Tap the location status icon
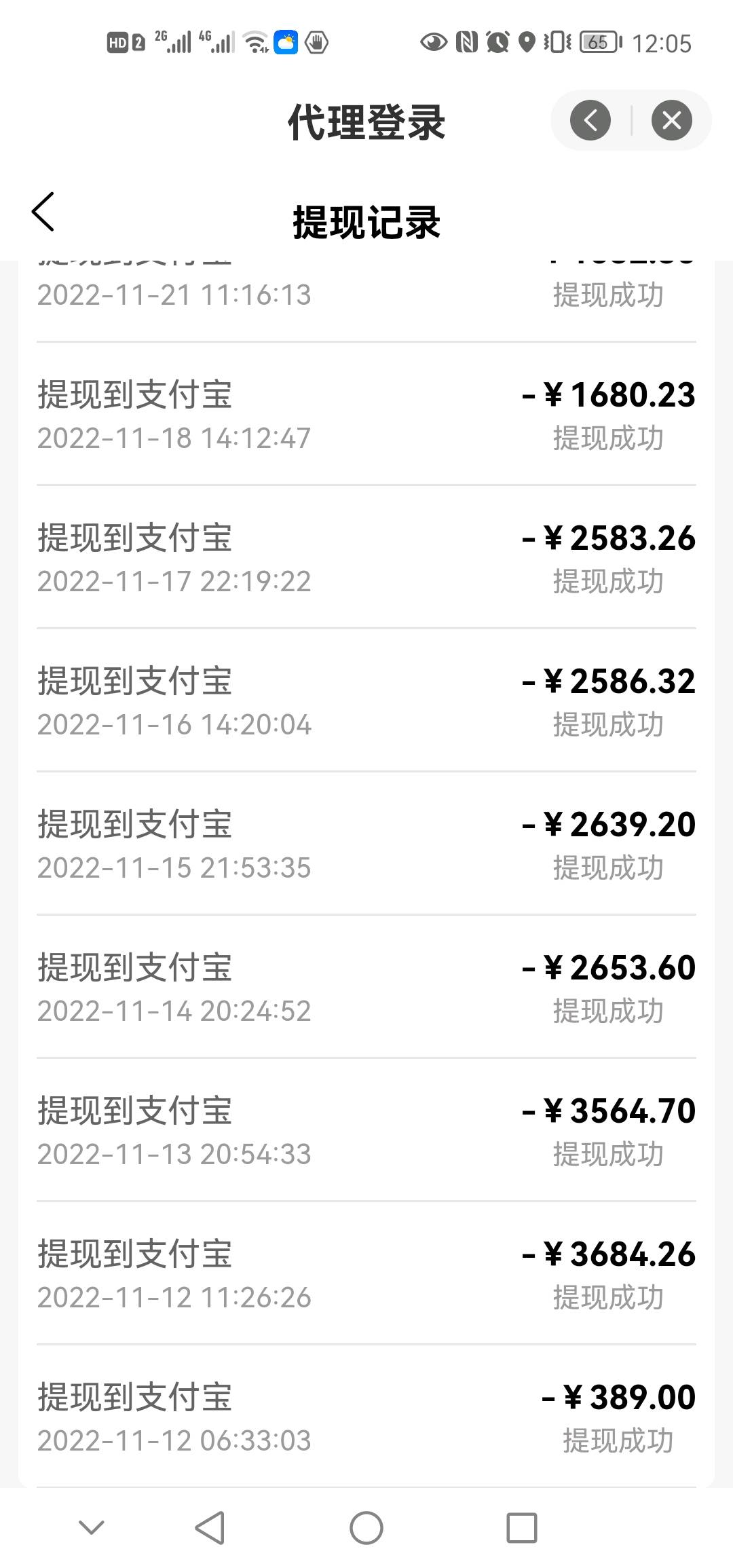 [527, 42]
